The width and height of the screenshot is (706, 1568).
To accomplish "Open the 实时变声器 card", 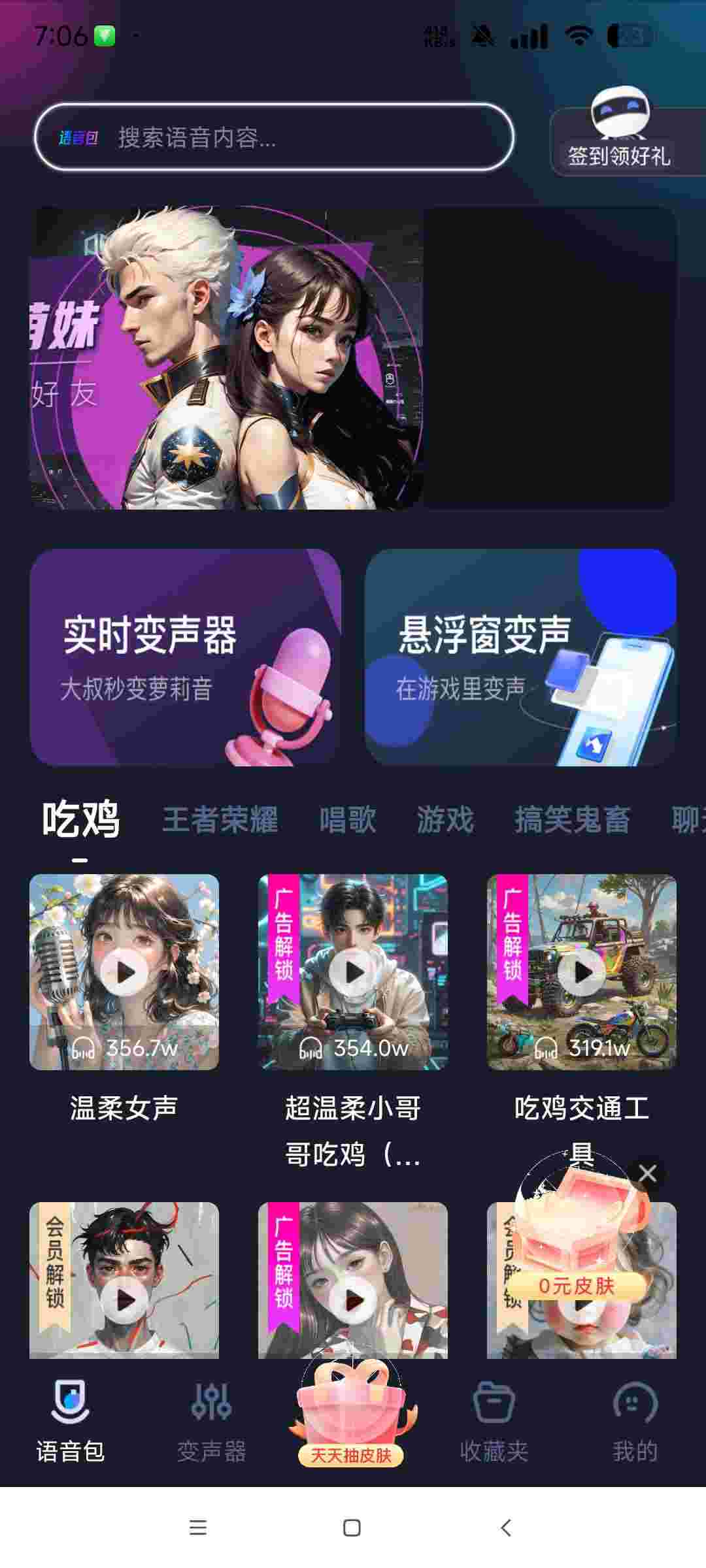I will 185,657.
